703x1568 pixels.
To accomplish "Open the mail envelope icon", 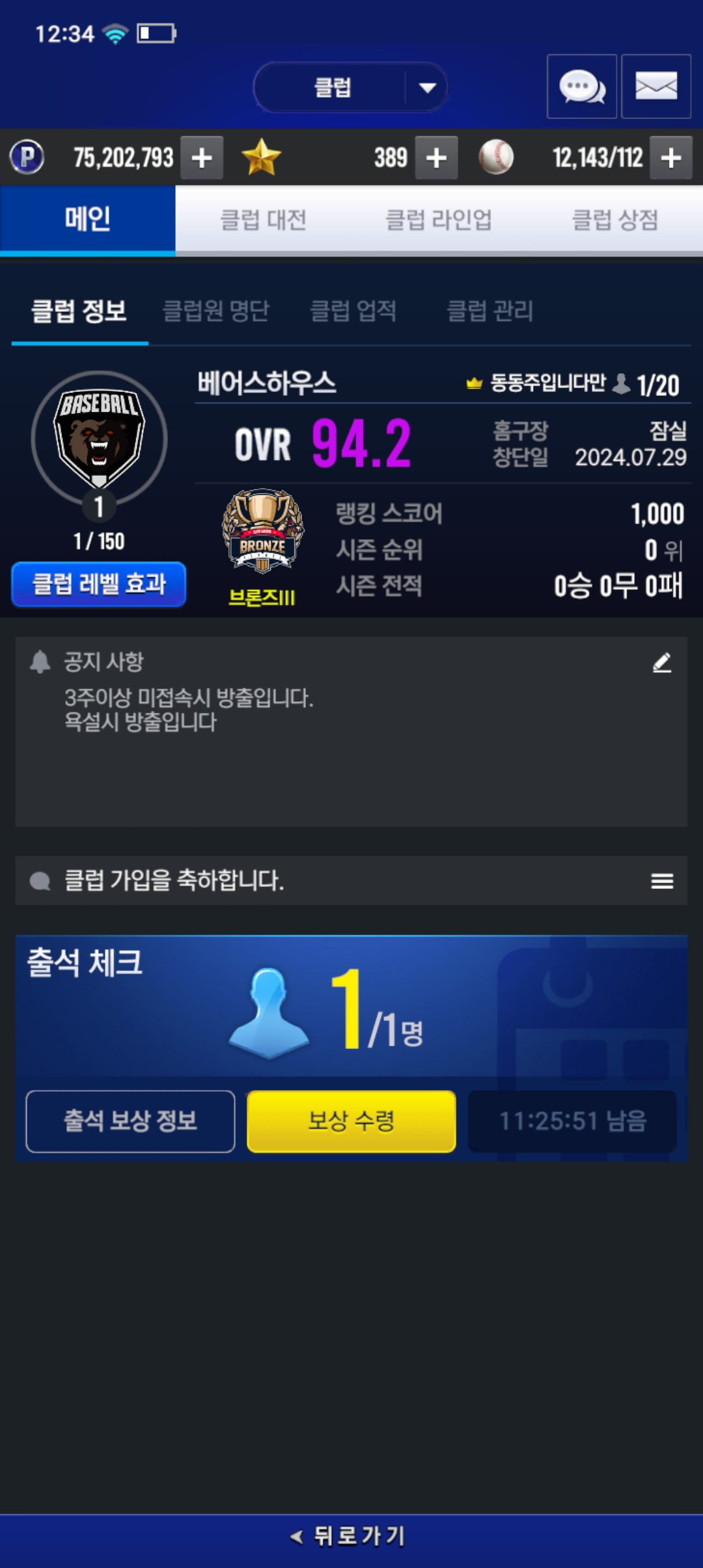I will point(655,87).
